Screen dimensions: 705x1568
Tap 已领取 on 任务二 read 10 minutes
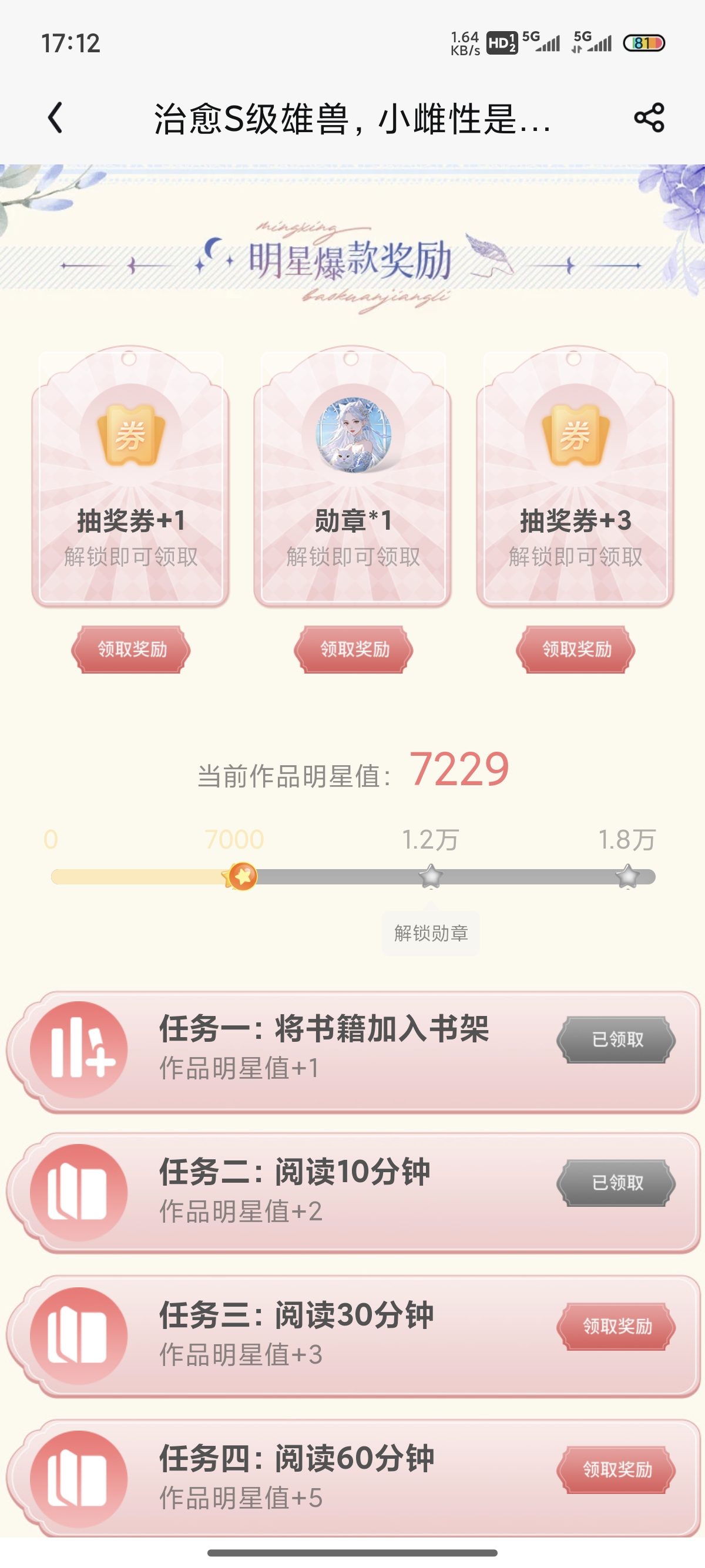pos(616,1183)
